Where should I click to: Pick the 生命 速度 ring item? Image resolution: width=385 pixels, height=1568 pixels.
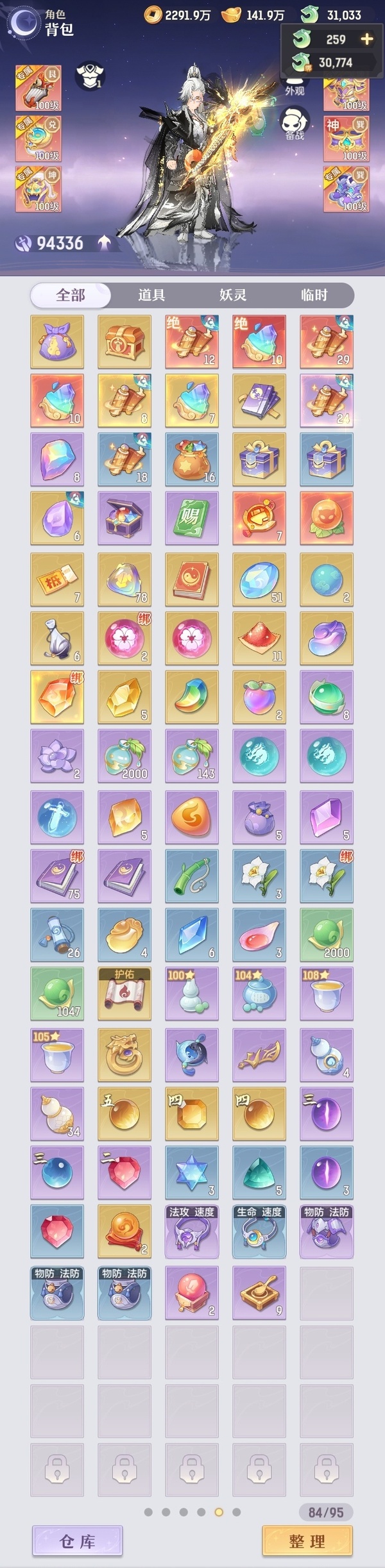click(x=259, y=1231)
